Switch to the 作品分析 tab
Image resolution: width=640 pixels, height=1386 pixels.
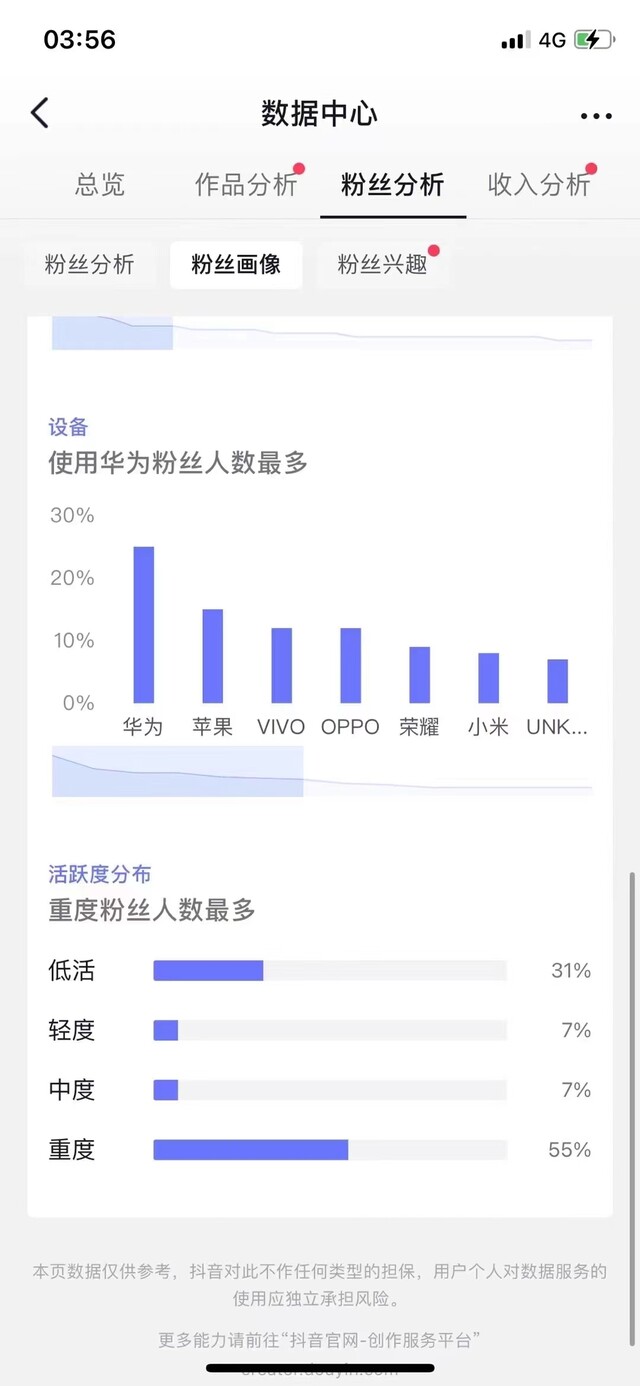246,184
